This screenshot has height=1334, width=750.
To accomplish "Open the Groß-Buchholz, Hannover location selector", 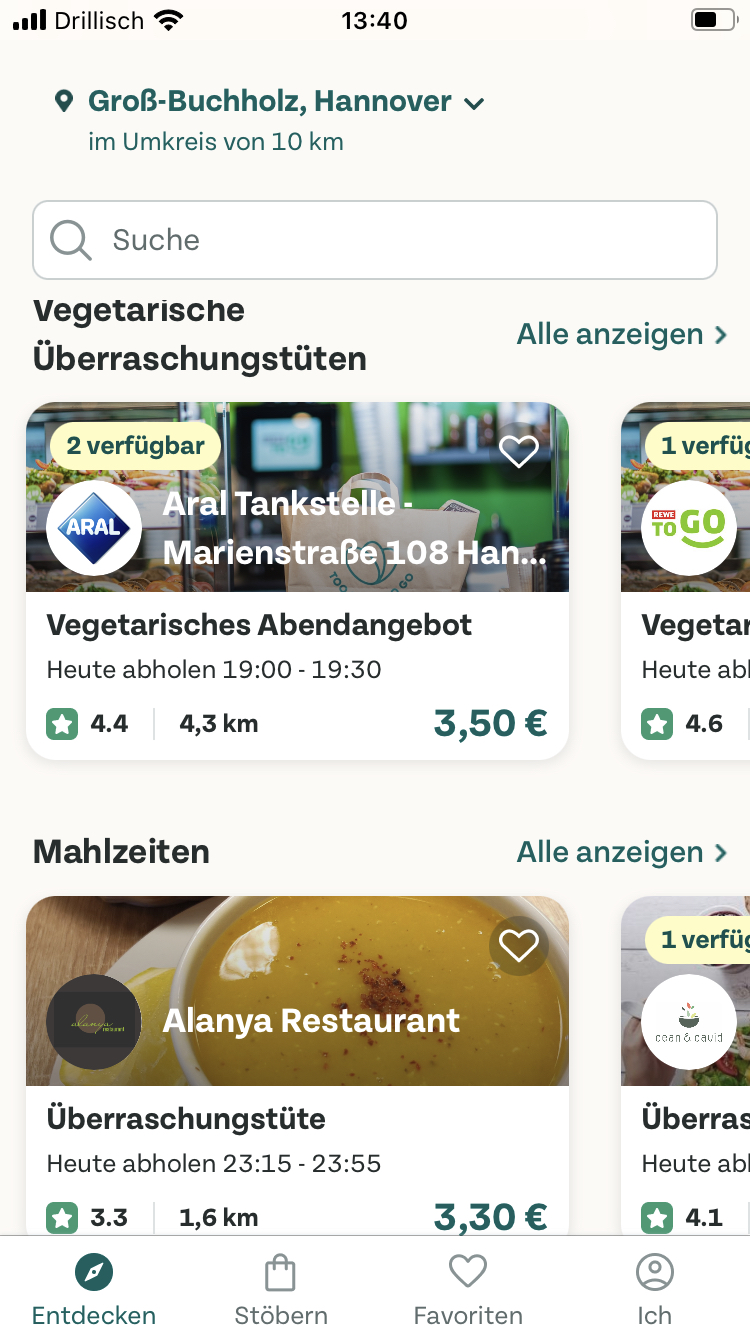I will (x=270, y=102).
